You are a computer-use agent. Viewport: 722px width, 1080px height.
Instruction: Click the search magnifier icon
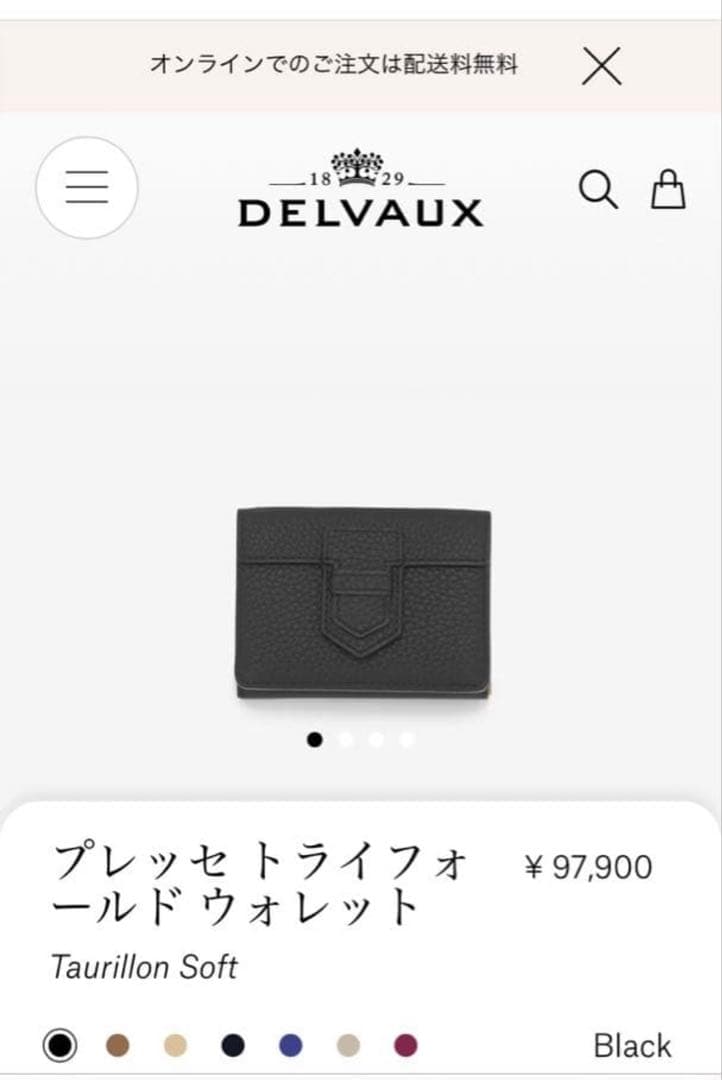(x=599, y=190)
